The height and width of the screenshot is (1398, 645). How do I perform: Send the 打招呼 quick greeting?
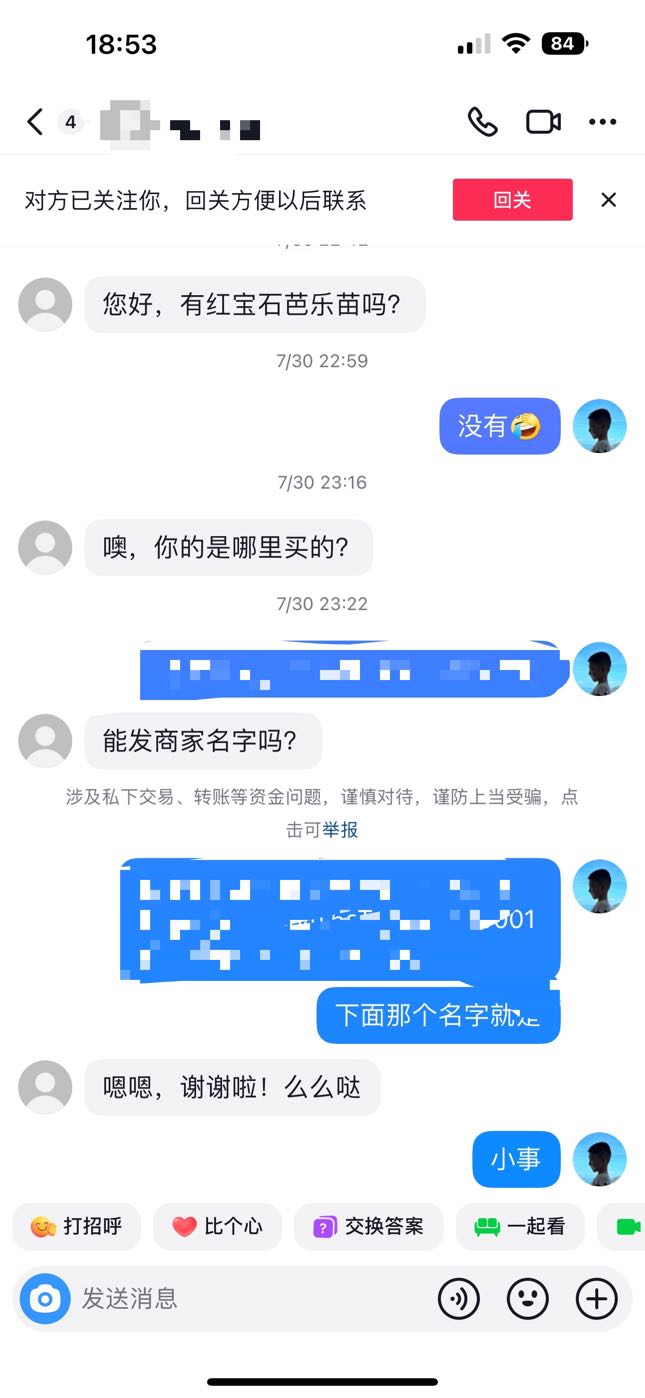(x=77, y=1227)
